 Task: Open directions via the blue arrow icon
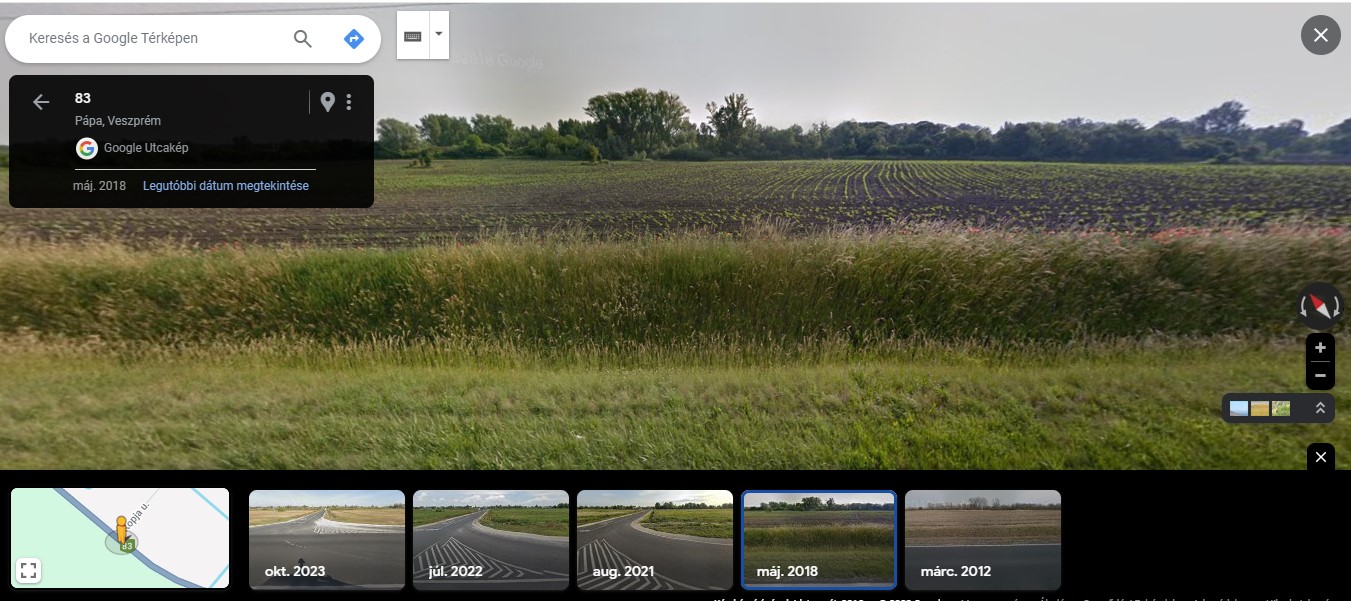(353, 39)
